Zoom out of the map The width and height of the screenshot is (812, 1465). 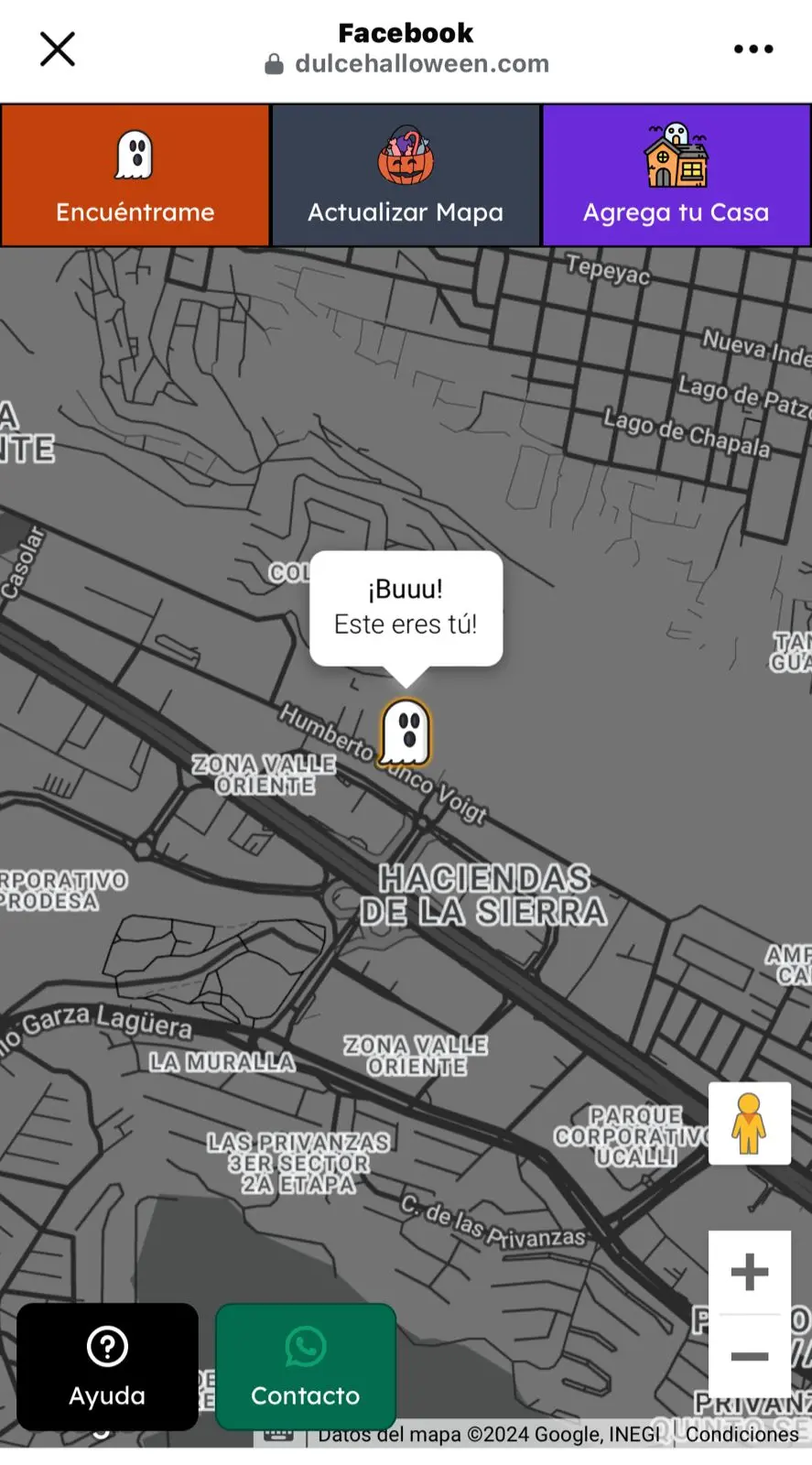749,1356
